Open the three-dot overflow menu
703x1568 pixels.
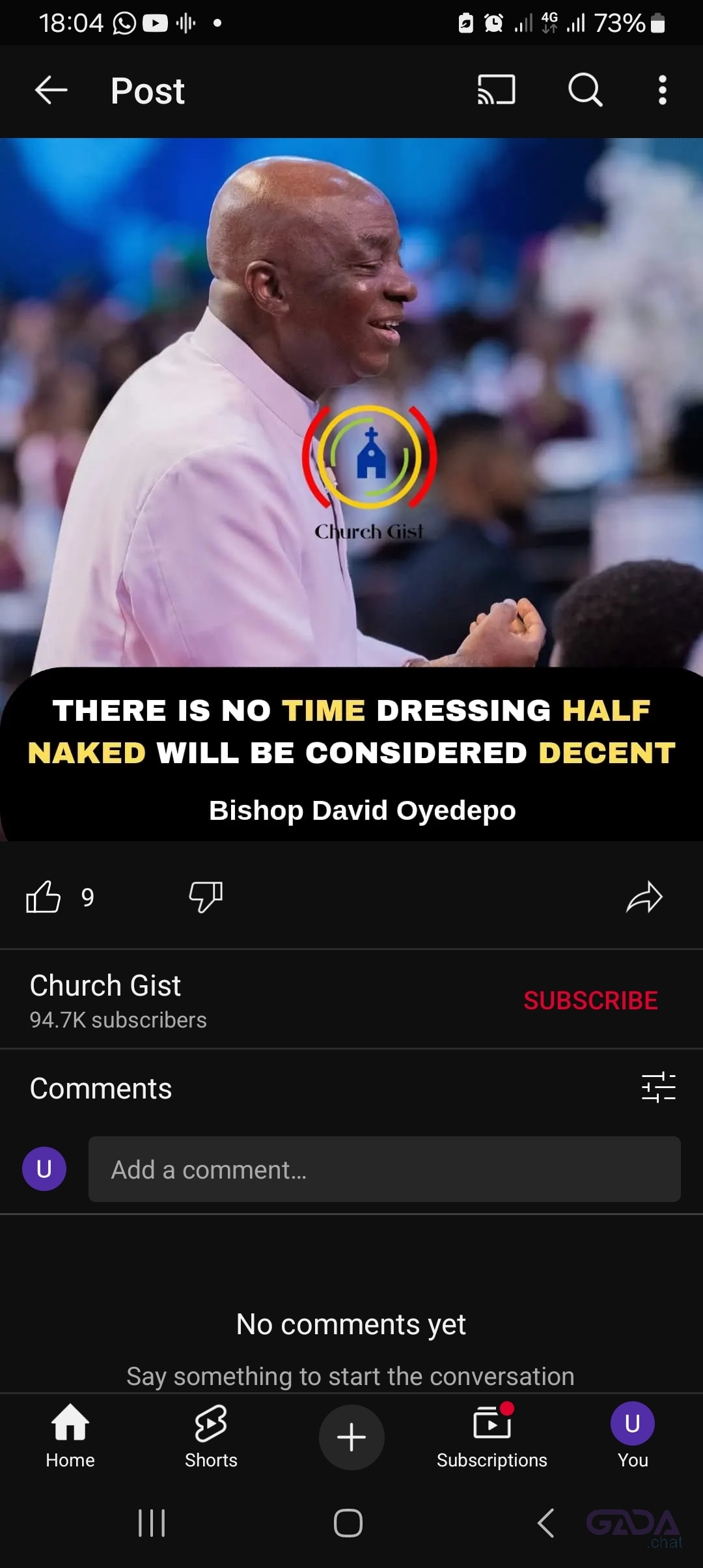[662, 90]
